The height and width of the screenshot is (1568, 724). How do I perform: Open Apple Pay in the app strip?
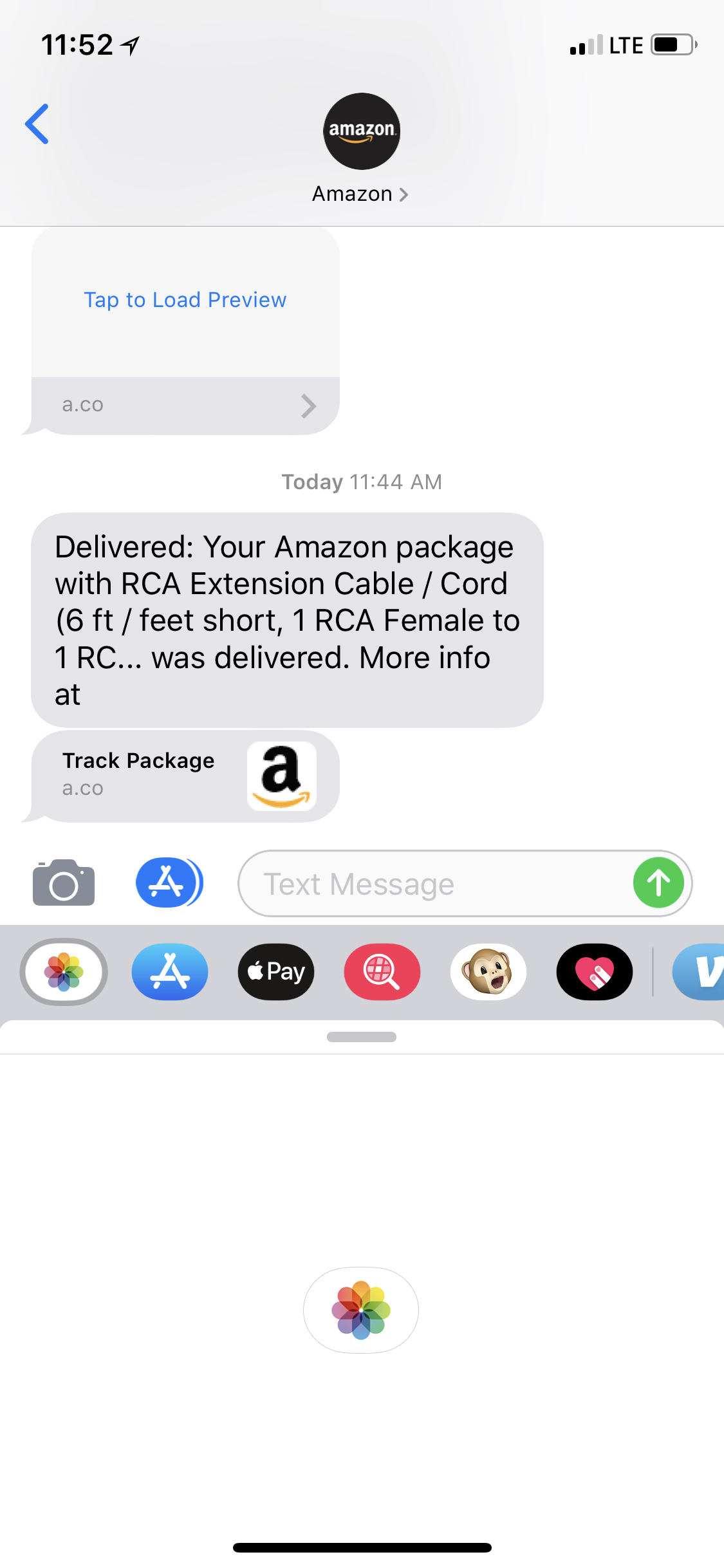point(276,972)
